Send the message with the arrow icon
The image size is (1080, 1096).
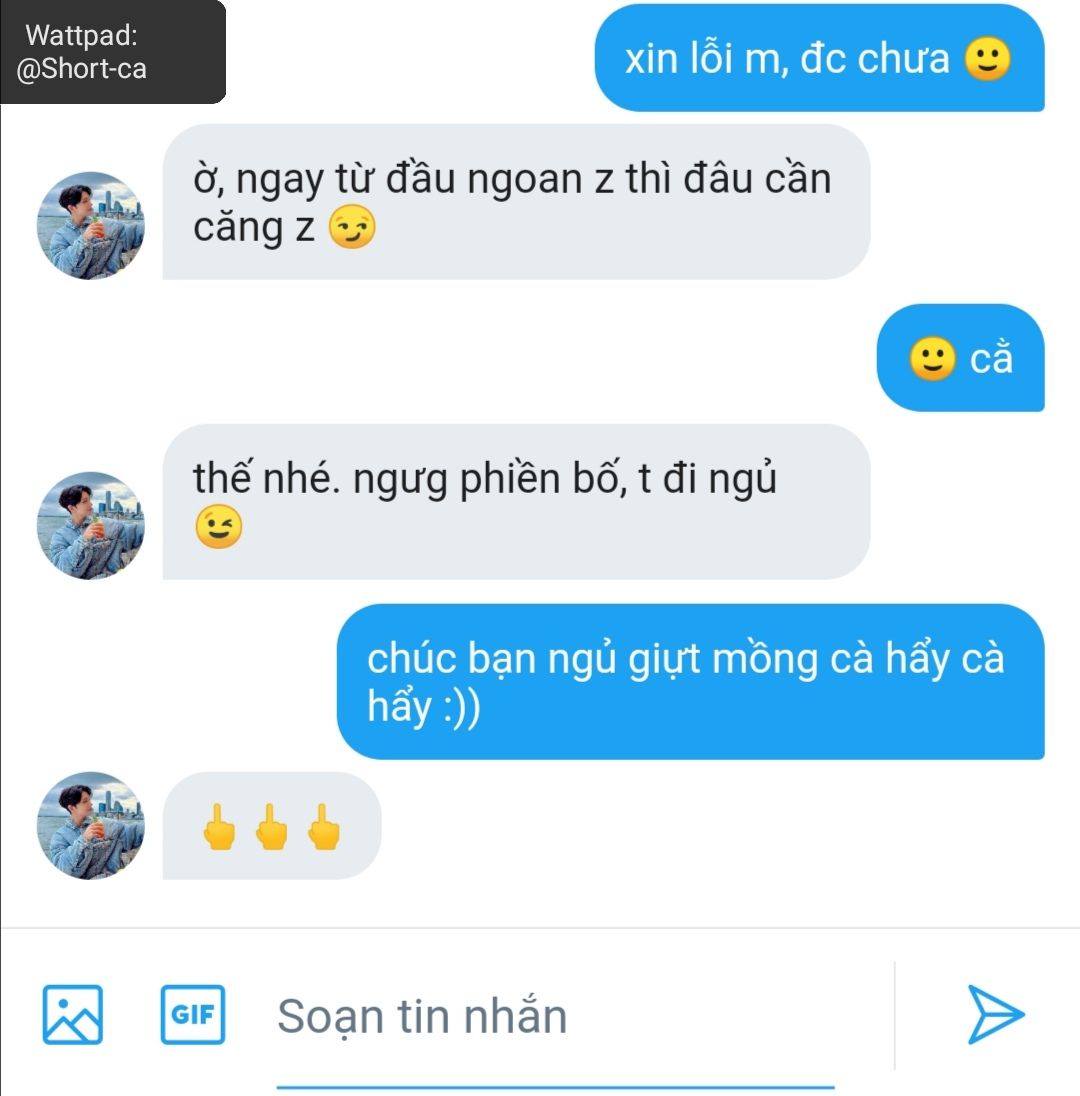pos(996,1015)
